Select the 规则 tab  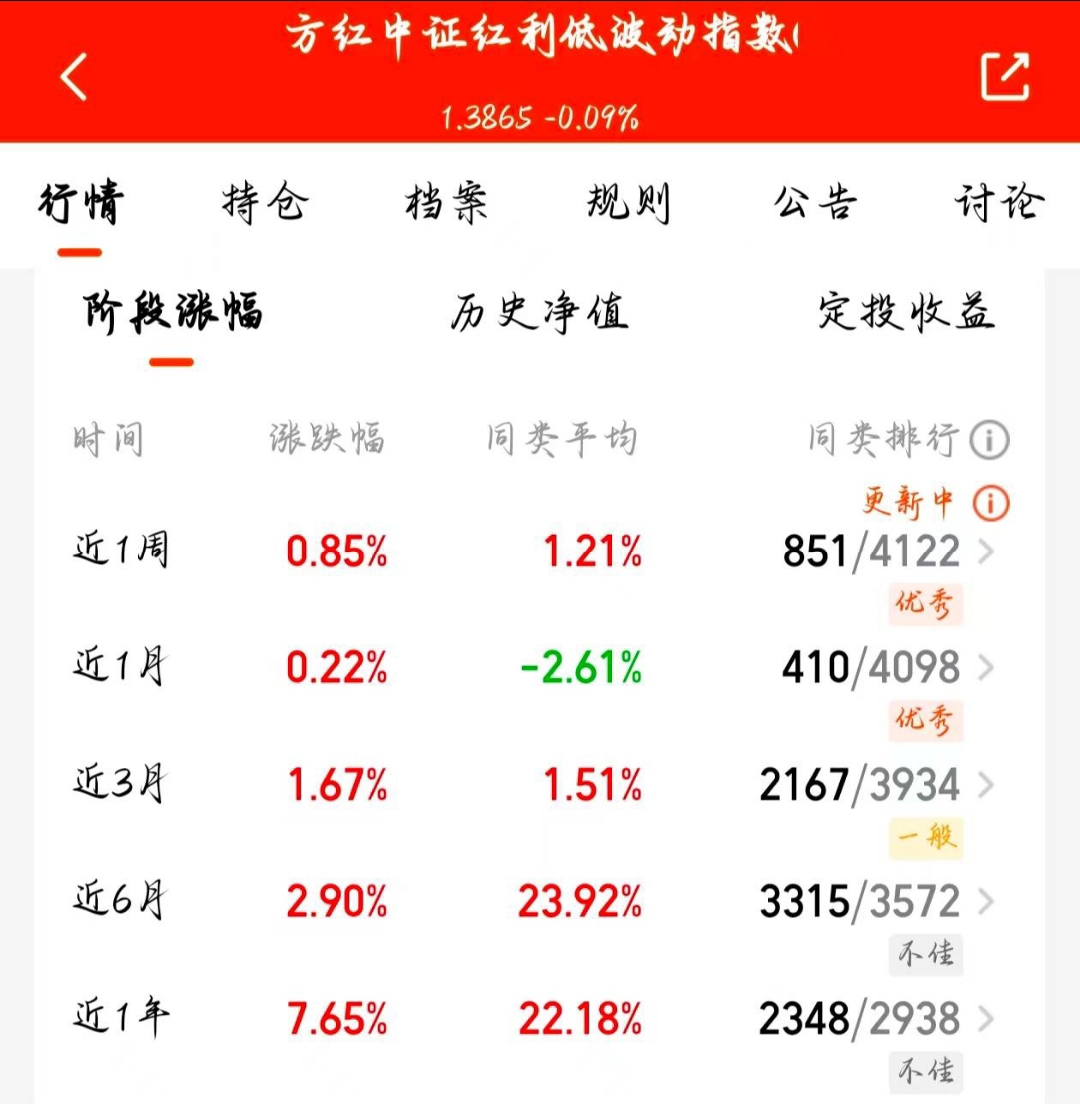coord(629,203)
